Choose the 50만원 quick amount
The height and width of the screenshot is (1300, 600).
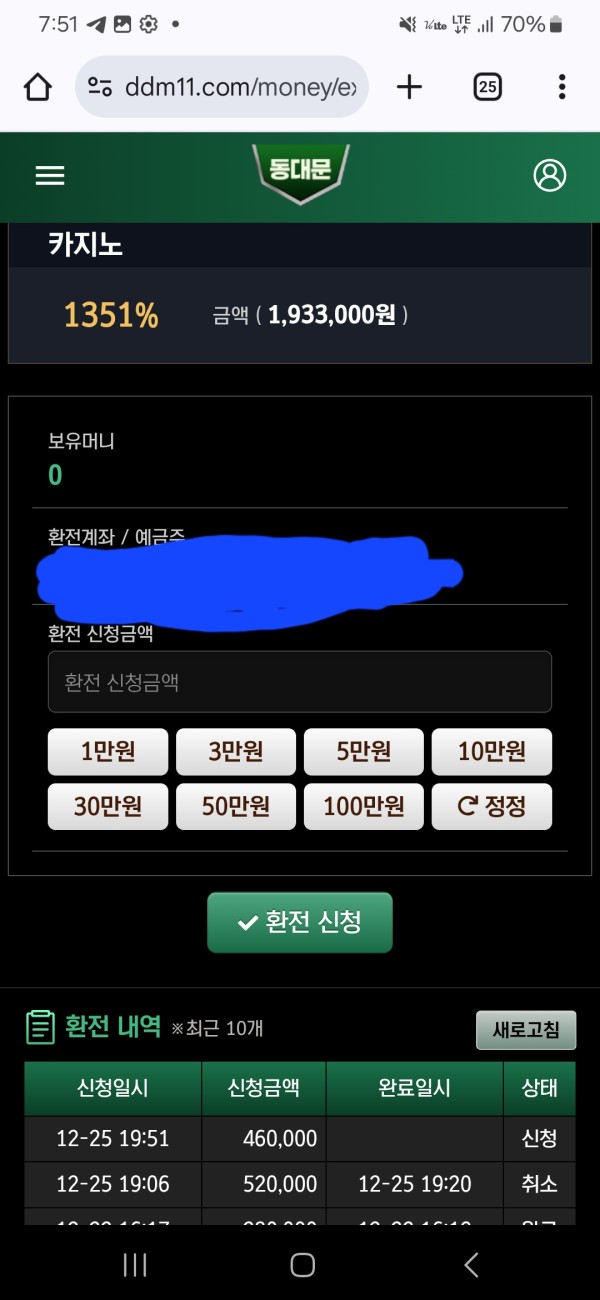tap(236, 806)
